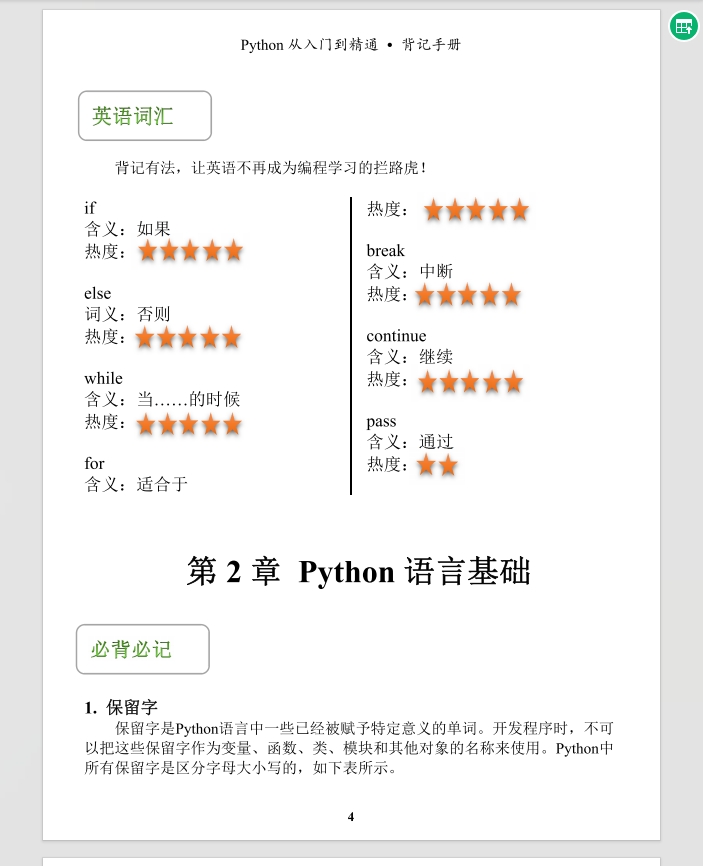
Task: Tap the green table export floating button
Action: pyautogui.click(x=684, y=27)
